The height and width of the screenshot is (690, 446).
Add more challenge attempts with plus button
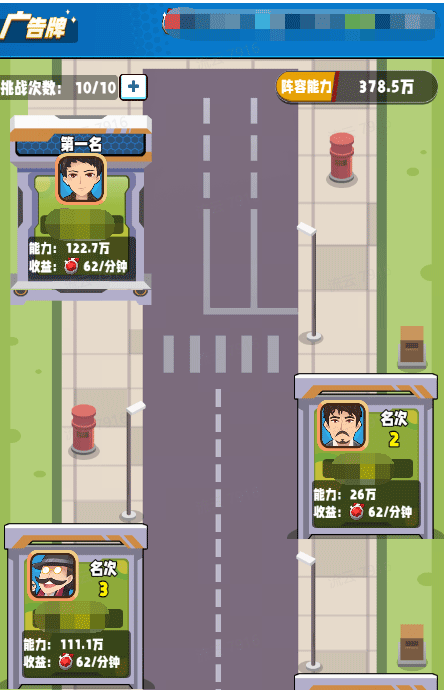[x=133, y=87]
